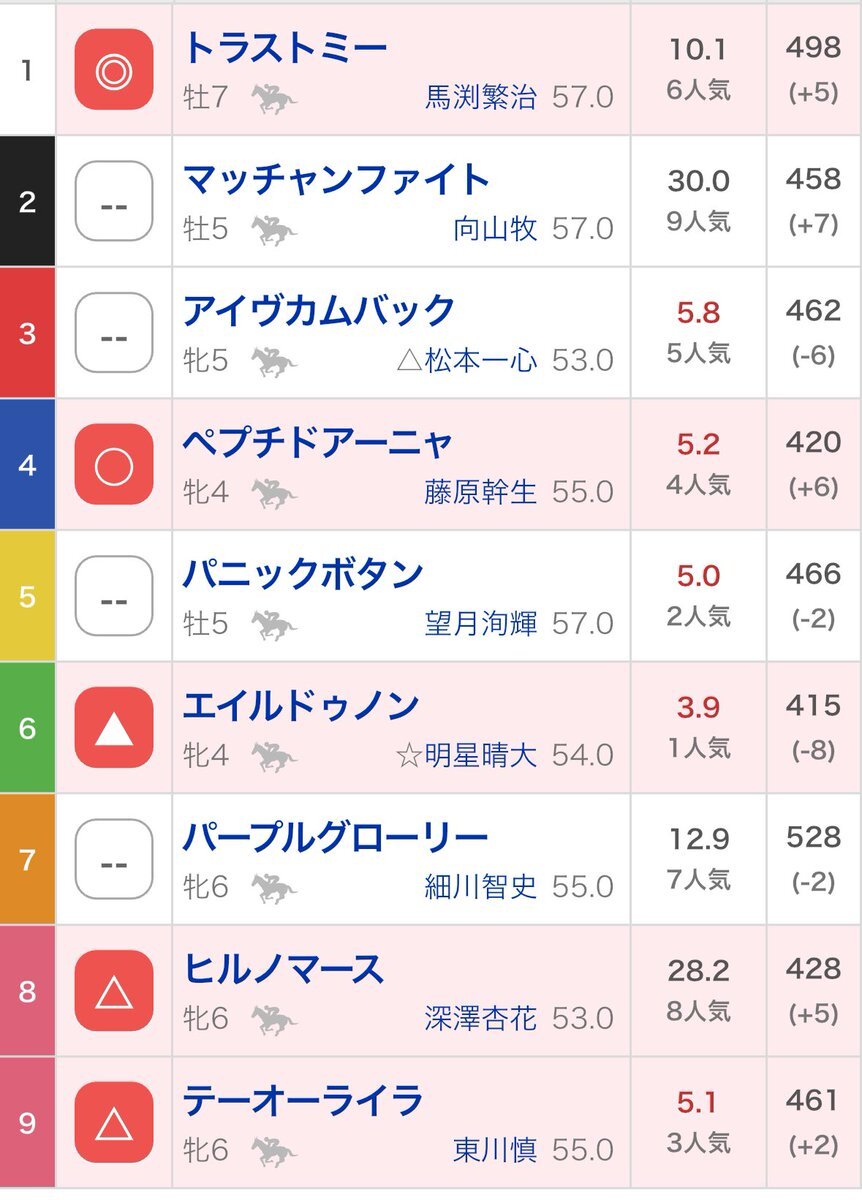The height and width of the screenshot is (1200, 862).
Task: View details of パープルグローリー
Action: (x=335, y=838)
